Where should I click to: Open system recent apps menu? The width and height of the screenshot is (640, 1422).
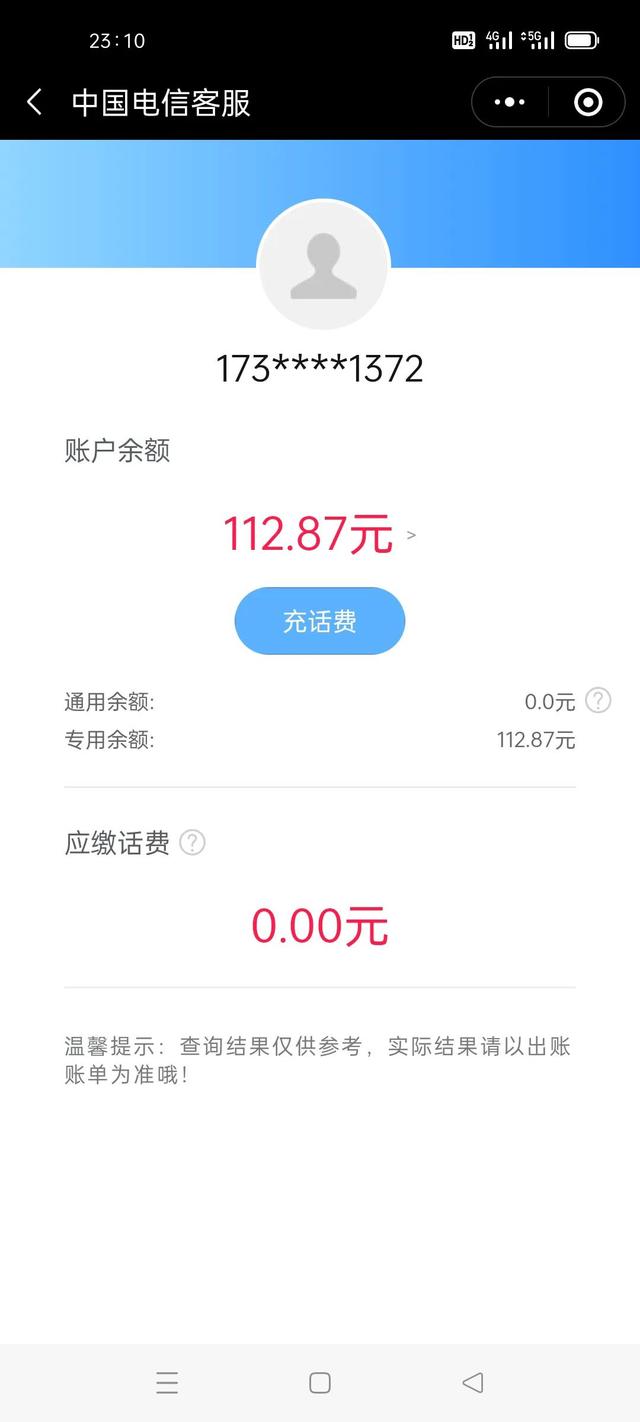click(x=167, y=1383)
